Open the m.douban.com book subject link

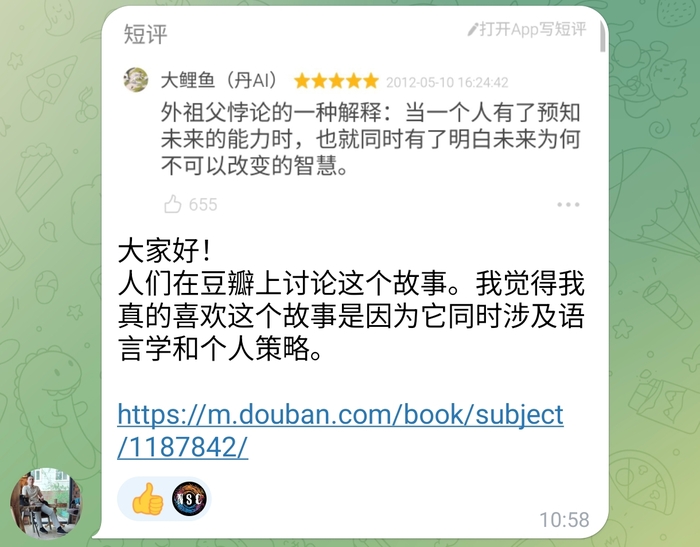(340, 430)
